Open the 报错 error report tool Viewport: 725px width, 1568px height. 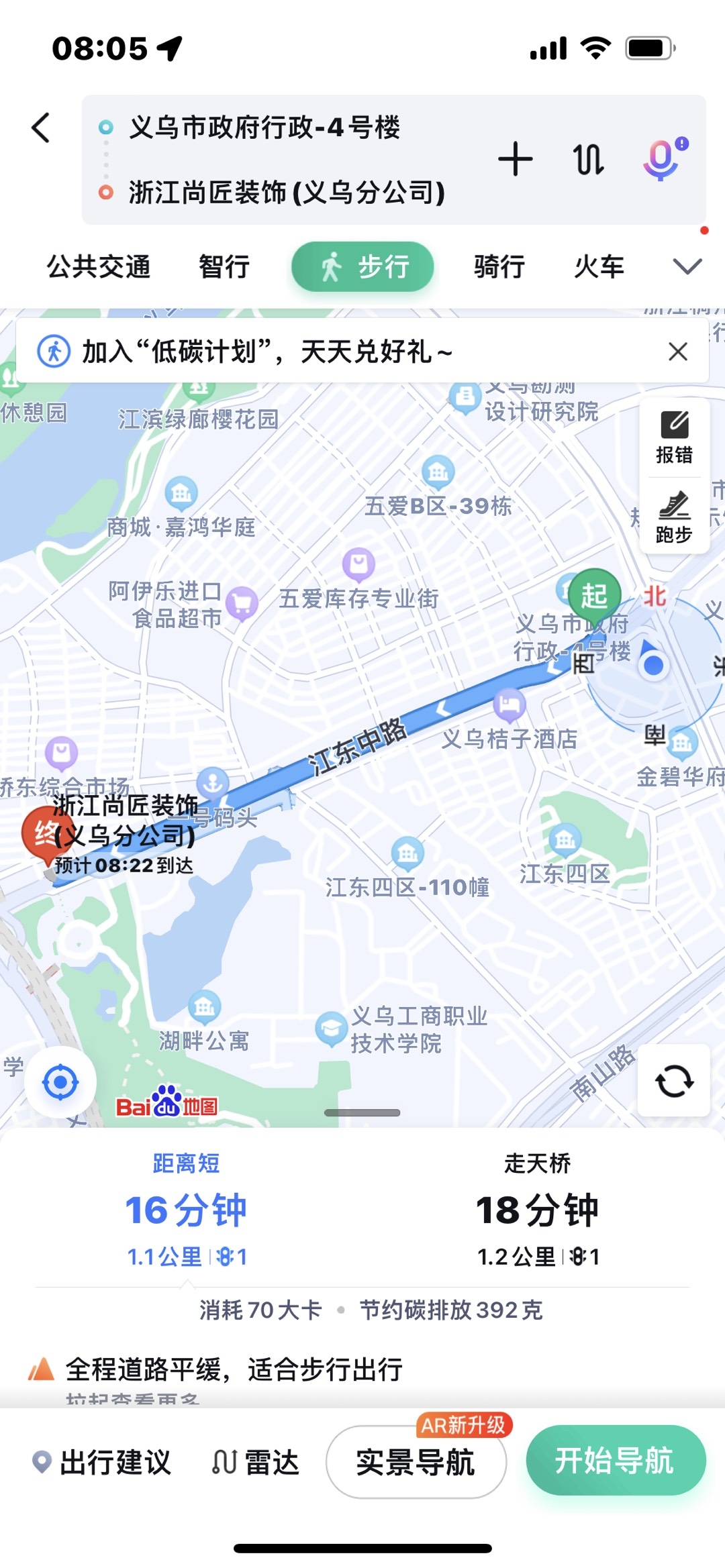point(674,438)
